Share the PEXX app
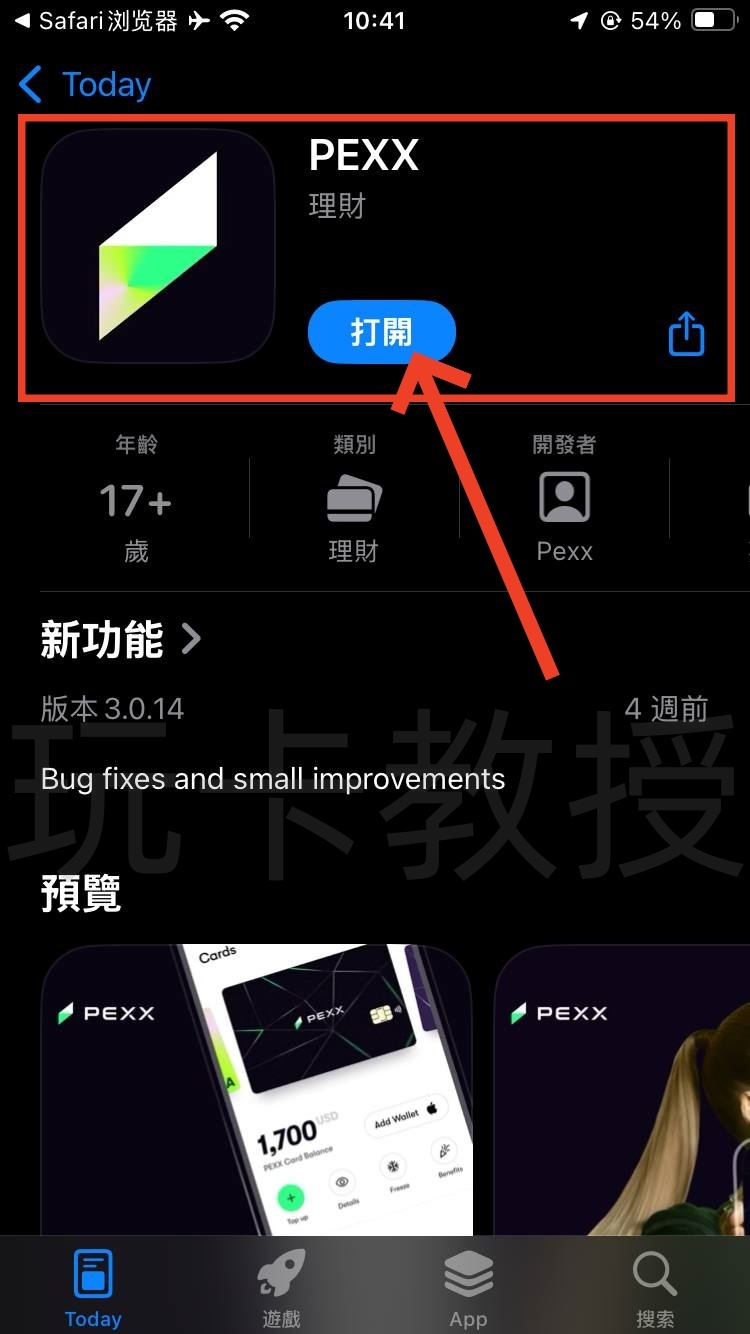This screenshot has width=750, height=1334. pos(686,333)
